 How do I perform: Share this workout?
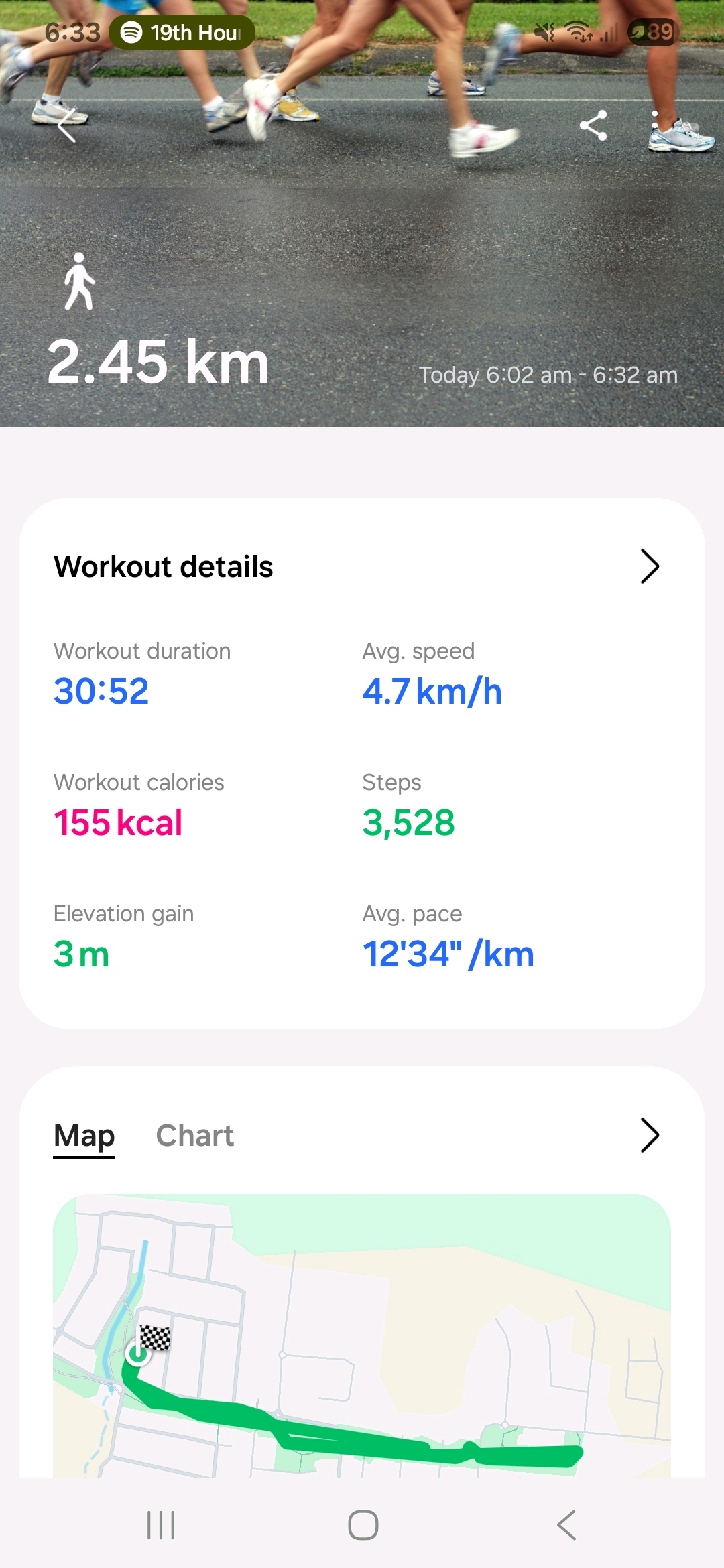pos(593,125)
